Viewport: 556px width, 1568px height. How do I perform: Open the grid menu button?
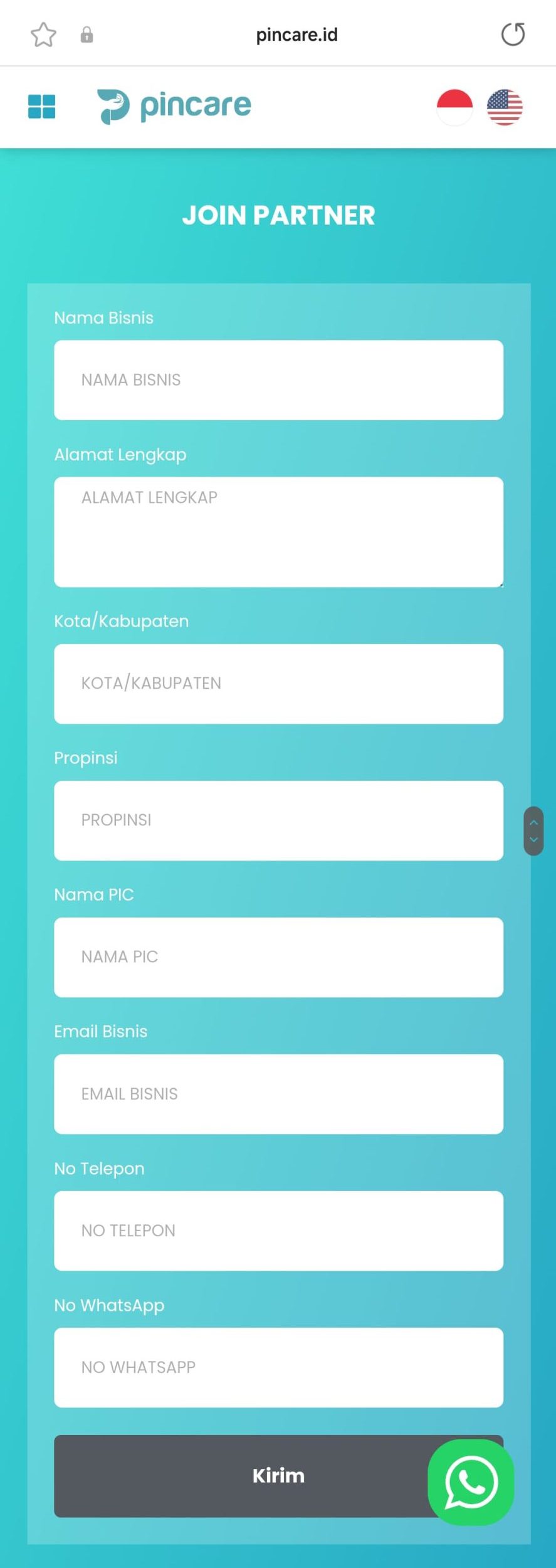42,107
